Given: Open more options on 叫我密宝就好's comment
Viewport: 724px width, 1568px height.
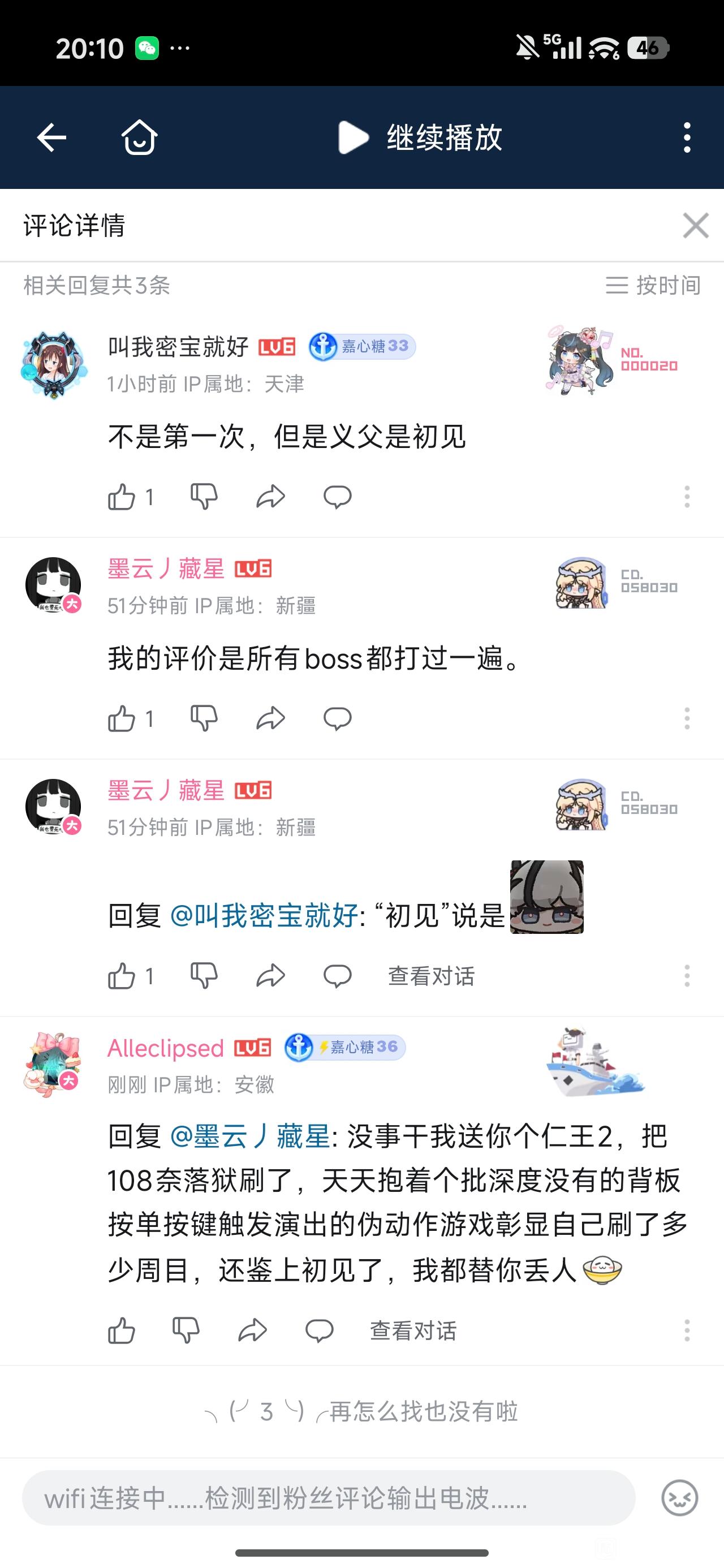Looking at the screenshot, I should click(x=687, y=497).
